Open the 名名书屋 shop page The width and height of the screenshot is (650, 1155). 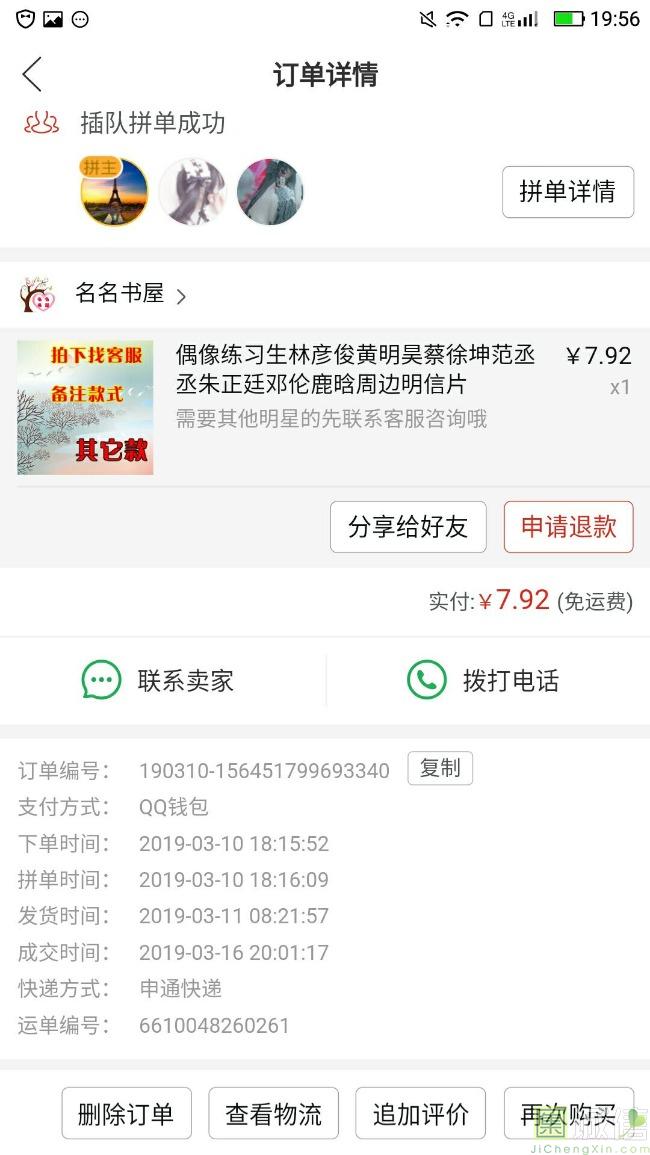pos(118,295)
